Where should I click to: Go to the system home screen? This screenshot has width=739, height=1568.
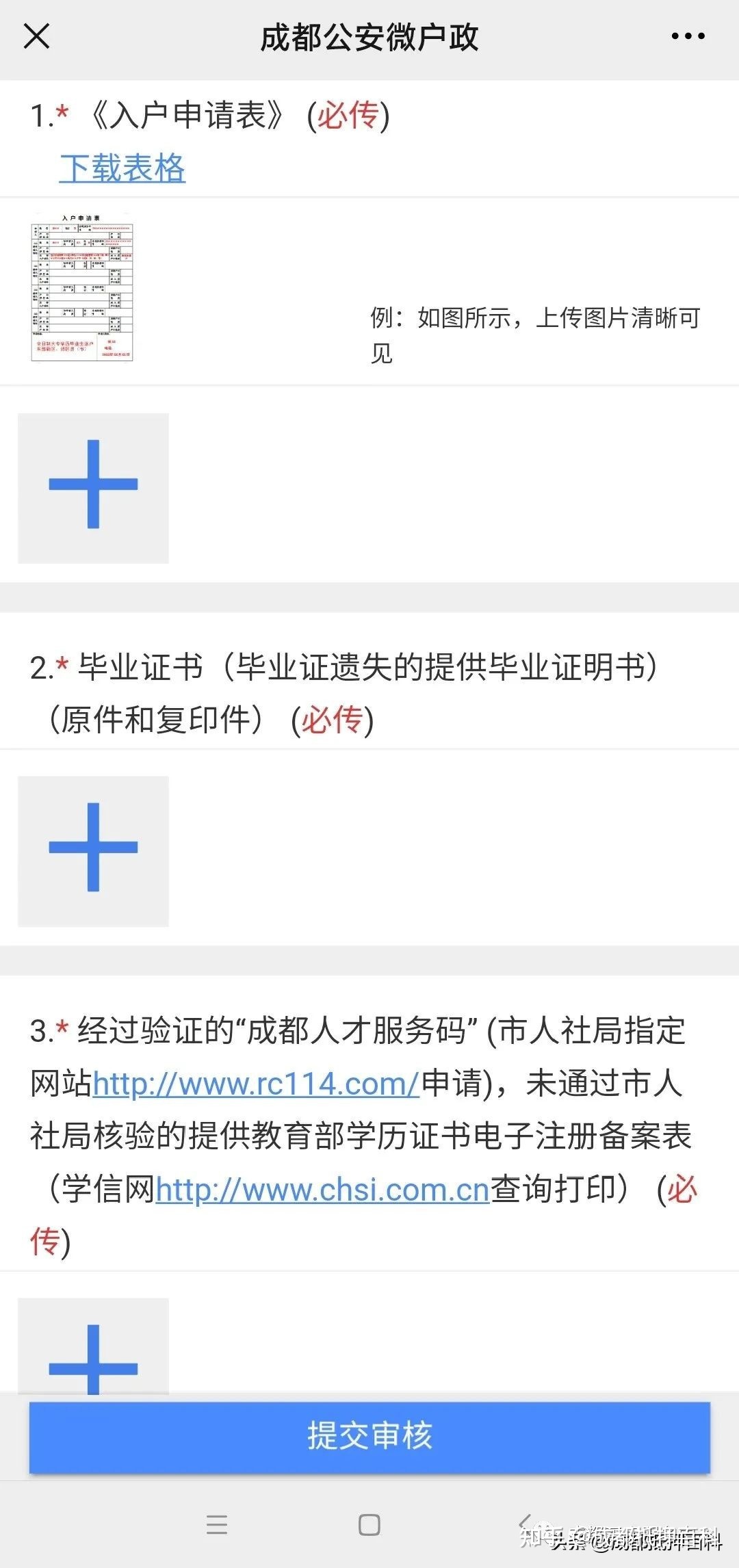(x=369, y=1525)
